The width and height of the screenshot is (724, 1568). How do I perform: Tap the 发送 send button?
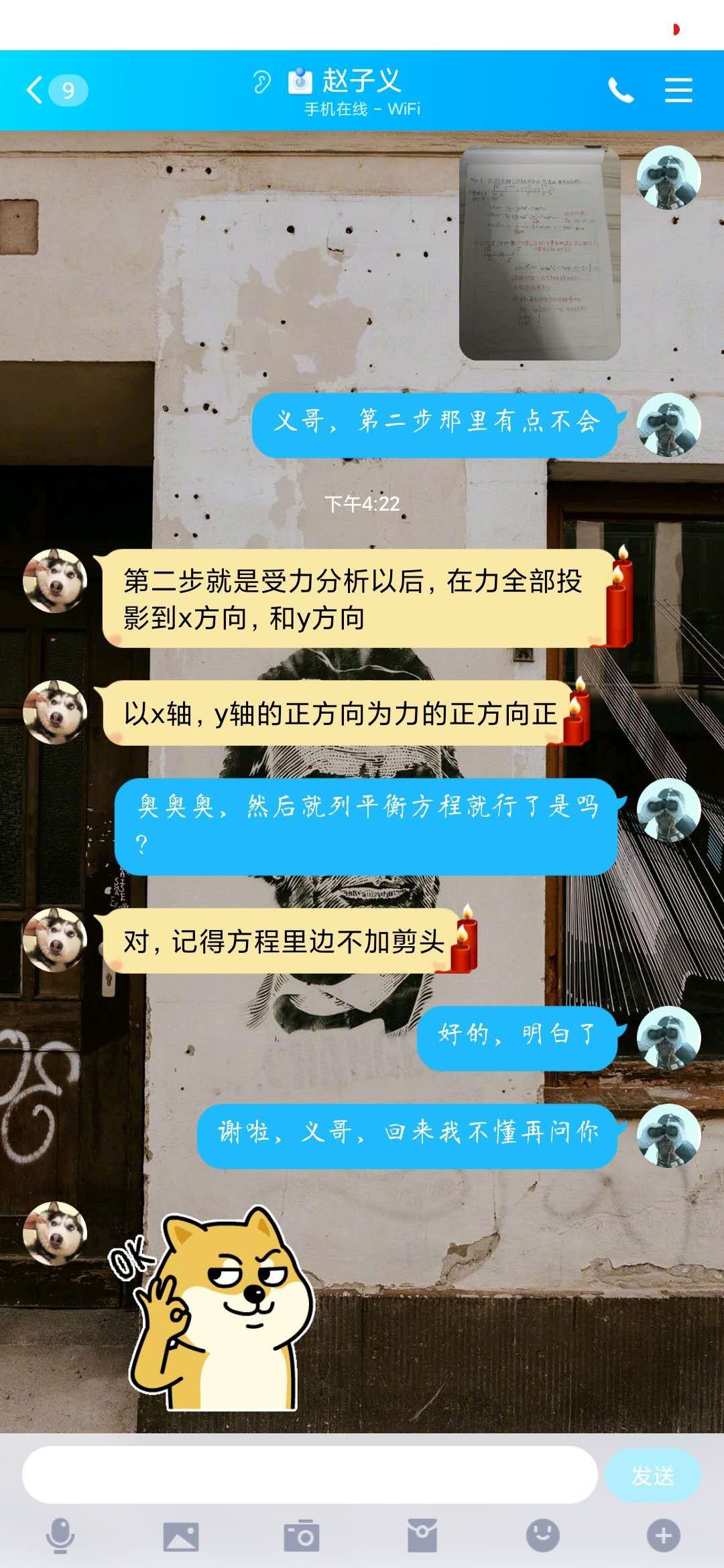652,1474
